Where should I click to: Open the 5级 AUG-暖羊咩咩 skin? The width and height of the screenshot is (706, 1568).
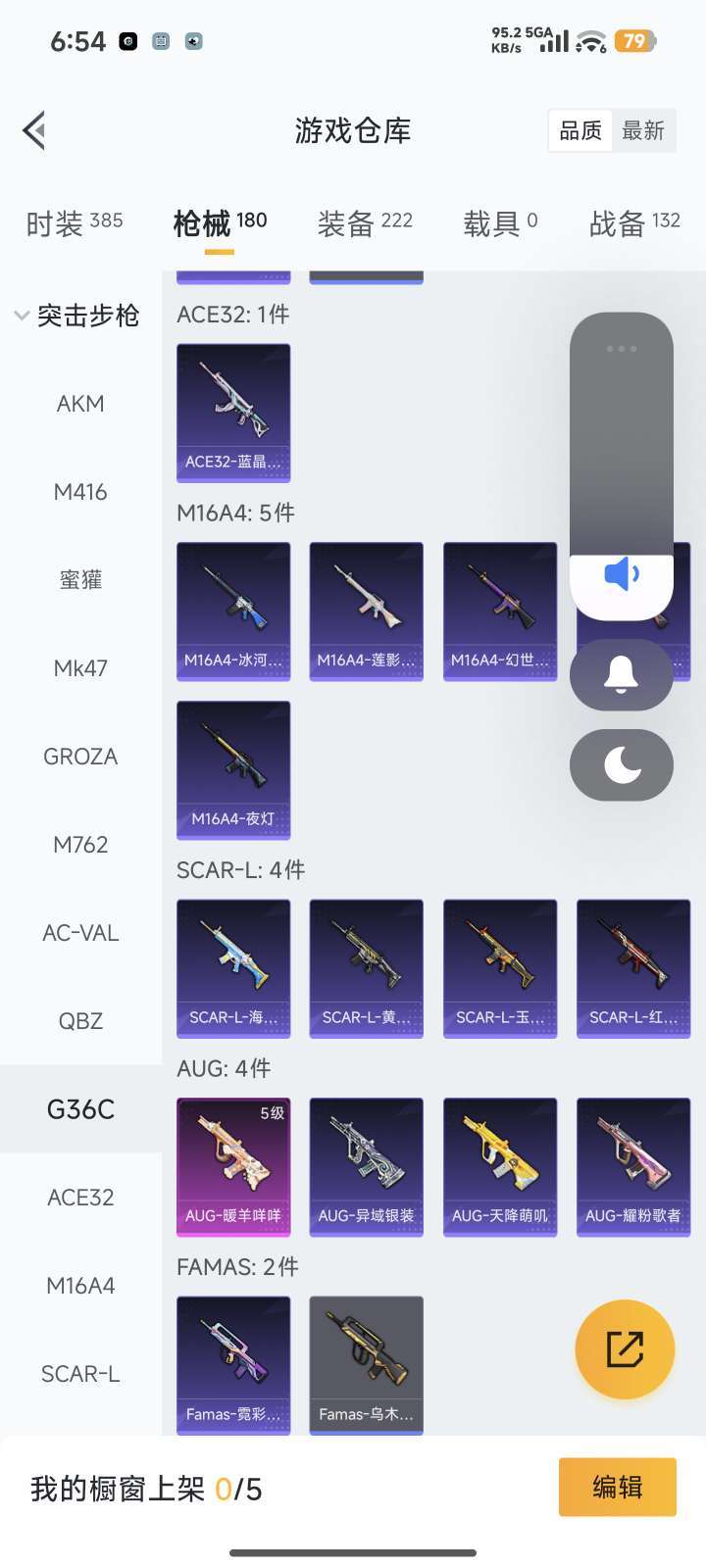point(232,1166)
